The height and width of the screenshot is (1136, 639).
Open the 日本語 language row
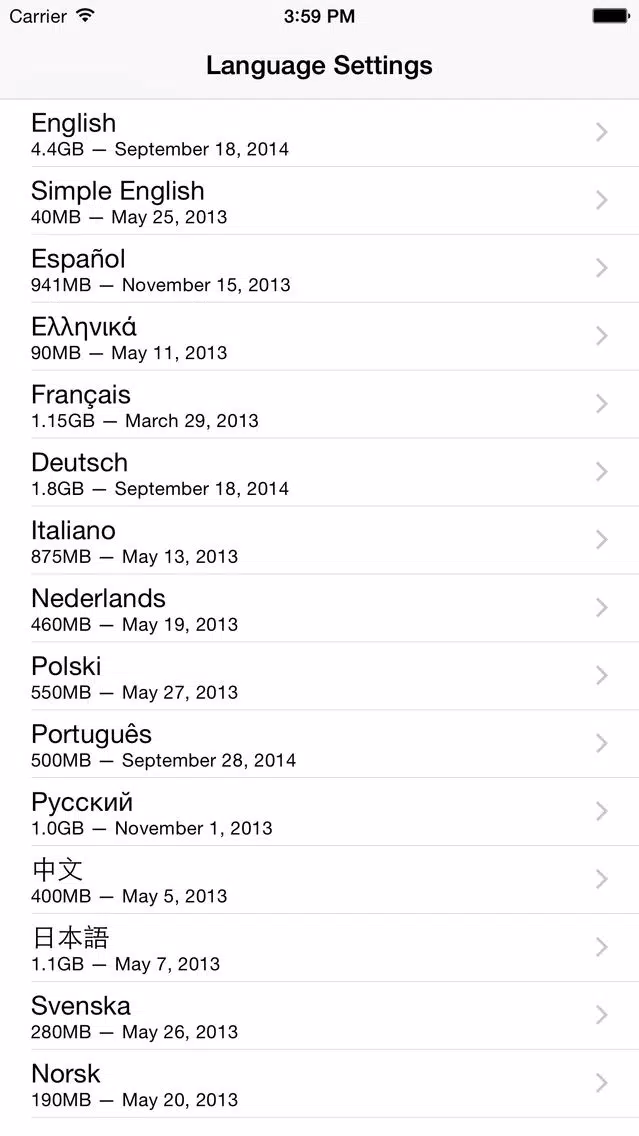click(320, 948)
